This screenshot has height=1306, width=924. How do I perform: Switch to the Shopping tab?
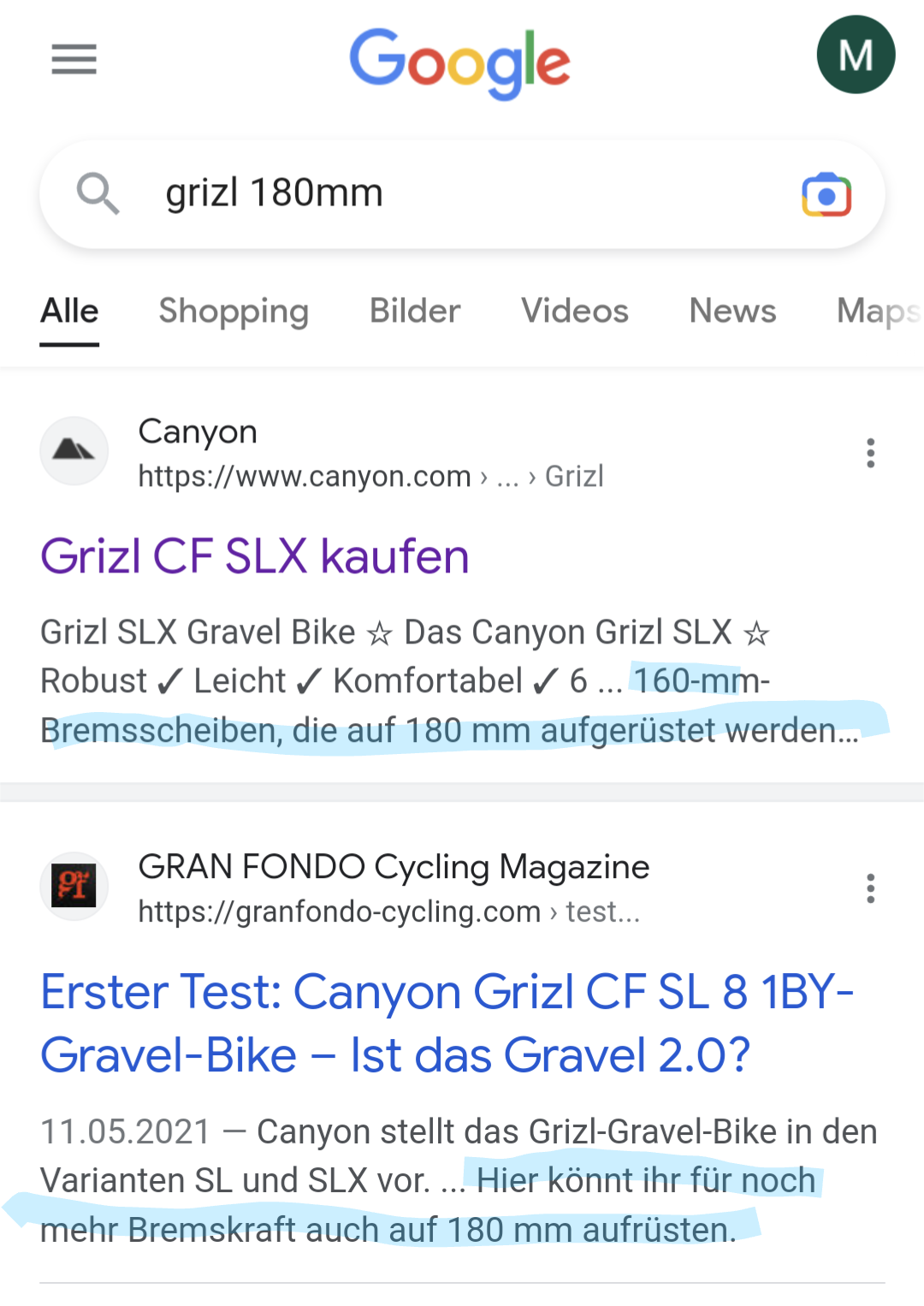tap(234, 311)
